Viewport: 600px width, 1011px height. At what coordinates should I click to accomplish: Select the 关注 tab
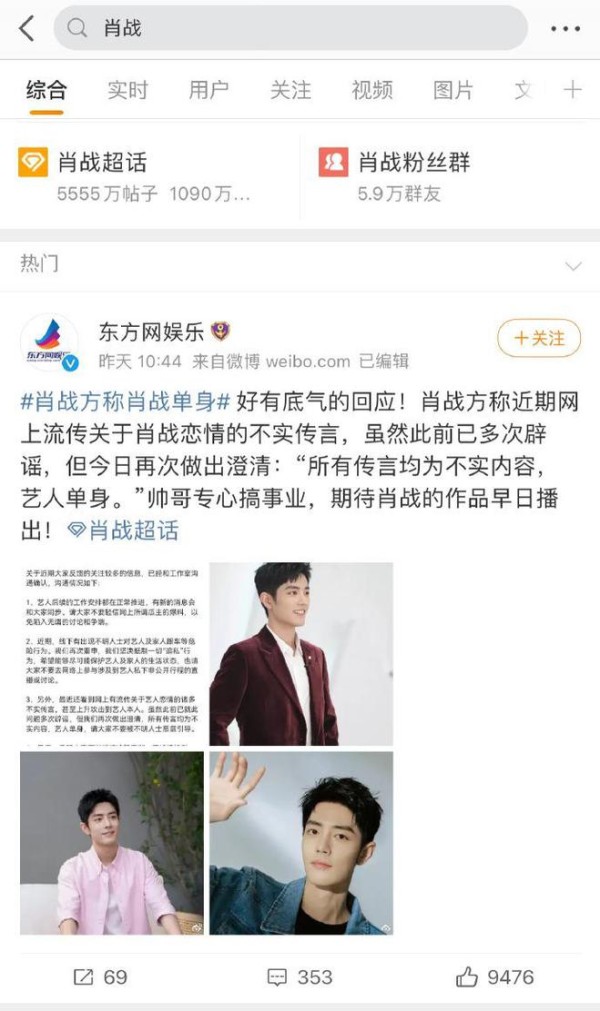point(290,90)
